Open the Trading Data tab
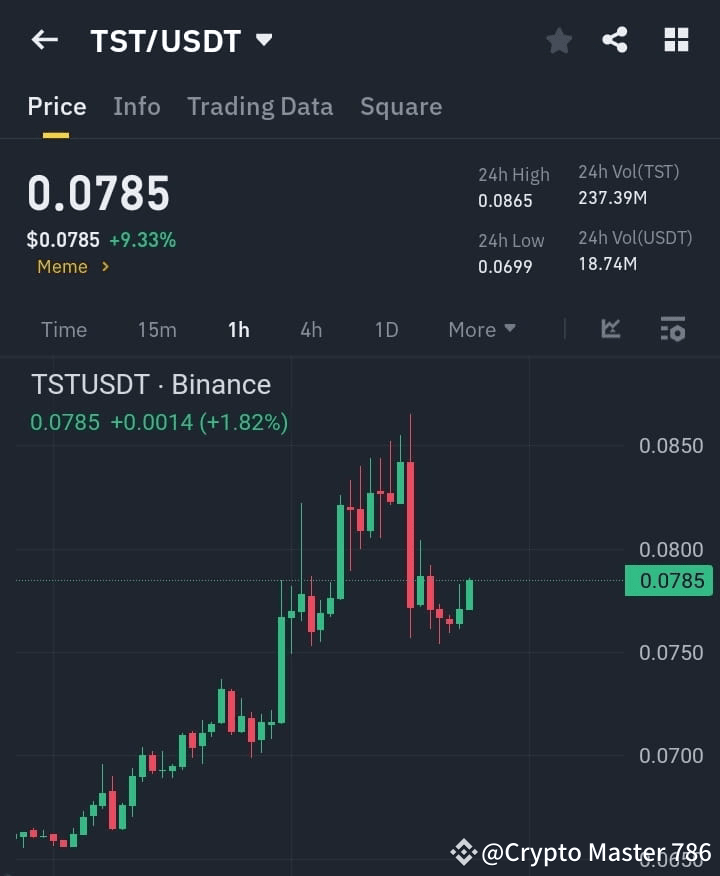Screen dimensions: 720x876 [x=260, y=106]
